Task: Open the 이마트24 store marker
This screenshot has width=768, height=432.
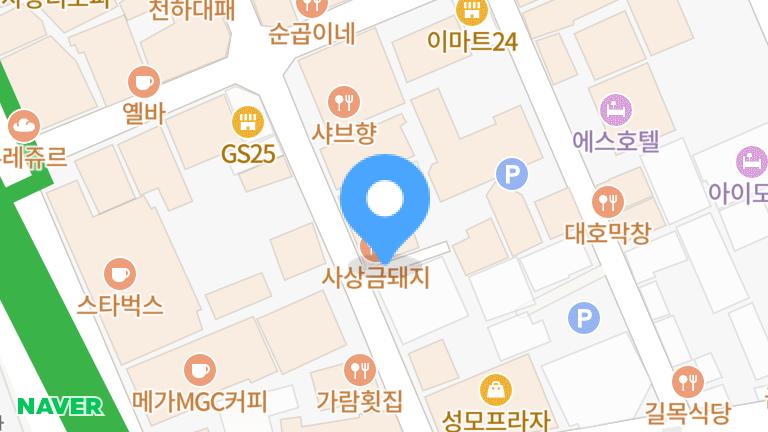Action: [470, 12]
